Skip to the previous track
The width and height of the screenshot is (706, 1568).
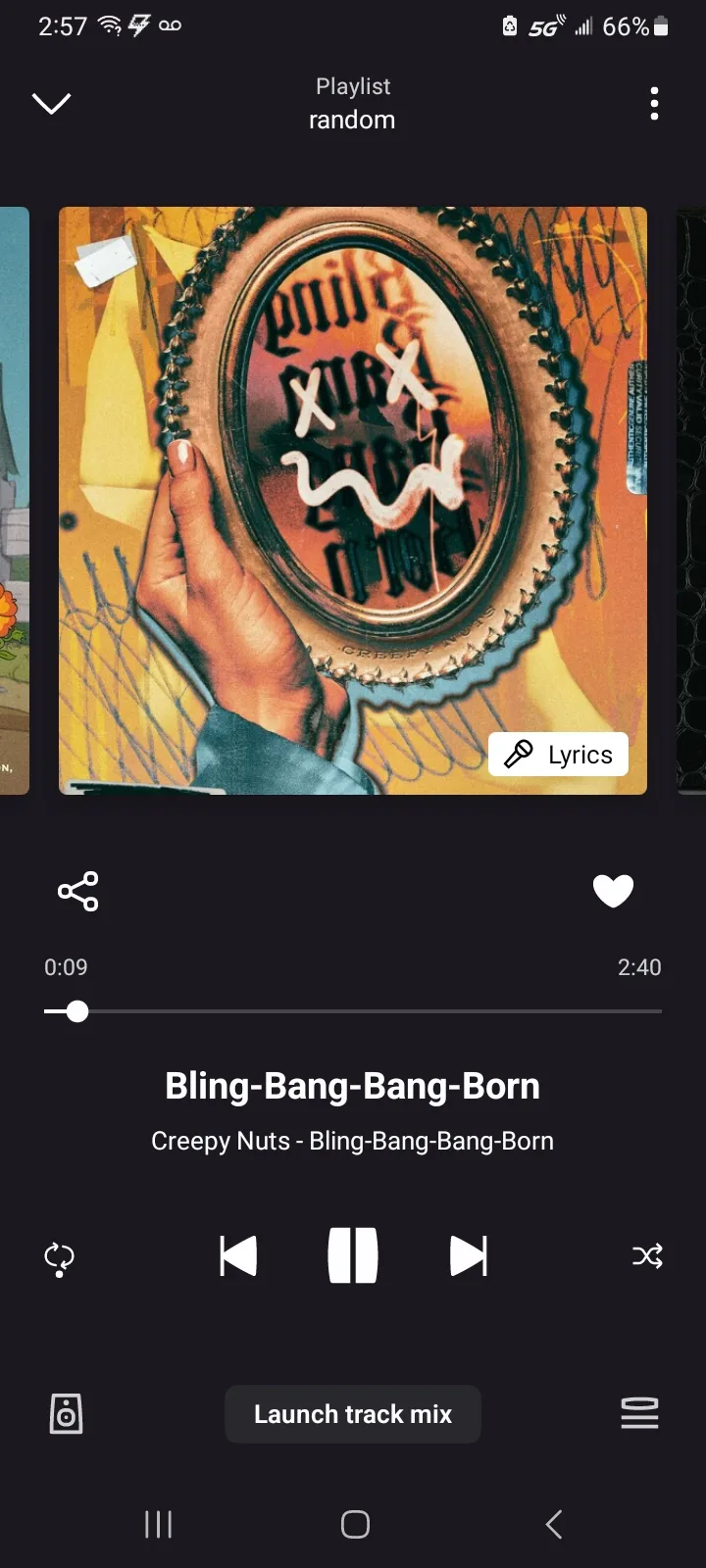(238, 1255)
